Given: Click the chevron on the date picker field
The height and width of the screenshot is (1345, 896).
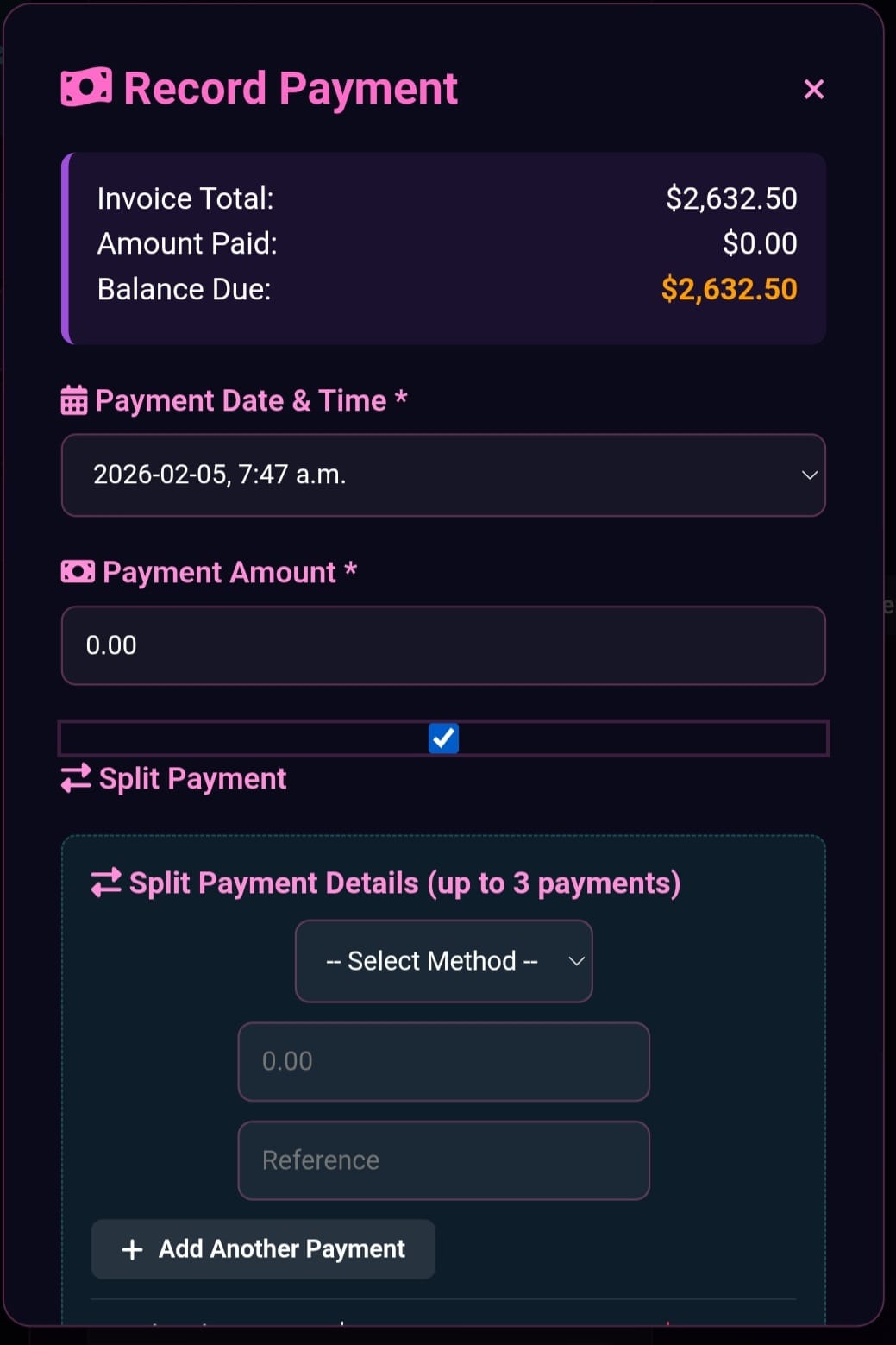Looking at the screenshot, I should click(807, 475).
